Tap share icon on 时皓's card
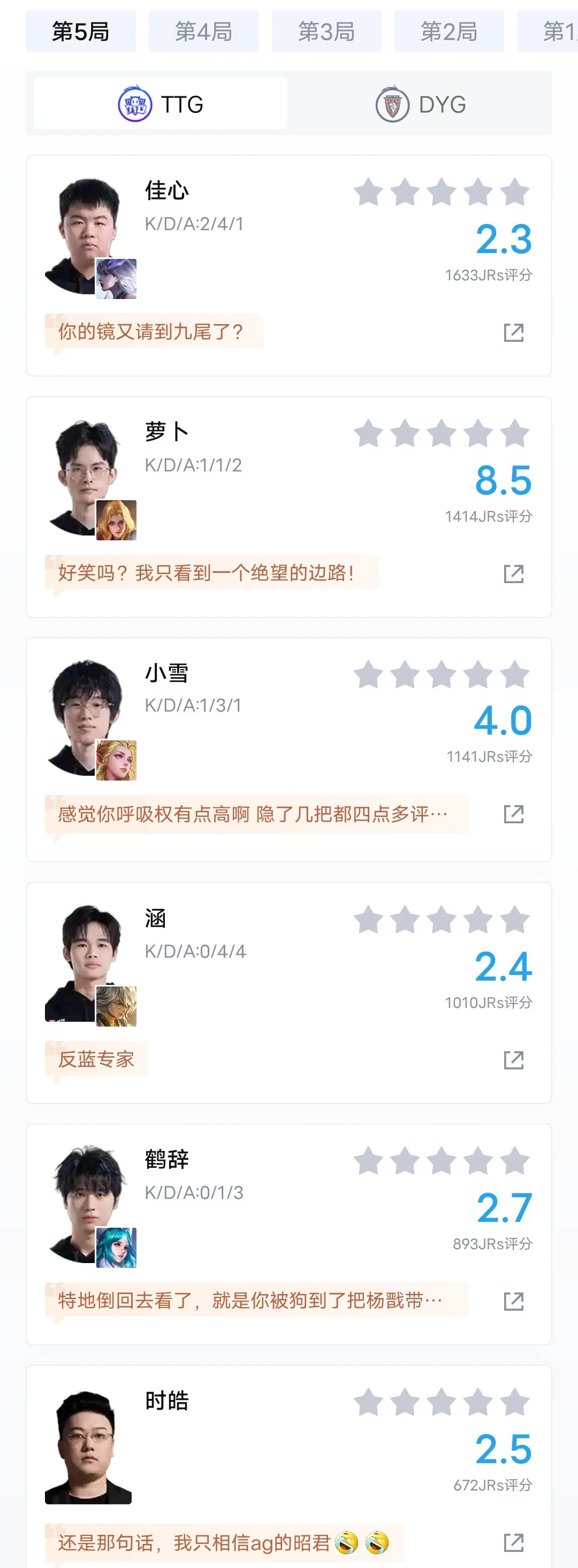 tap(513, 1542)
